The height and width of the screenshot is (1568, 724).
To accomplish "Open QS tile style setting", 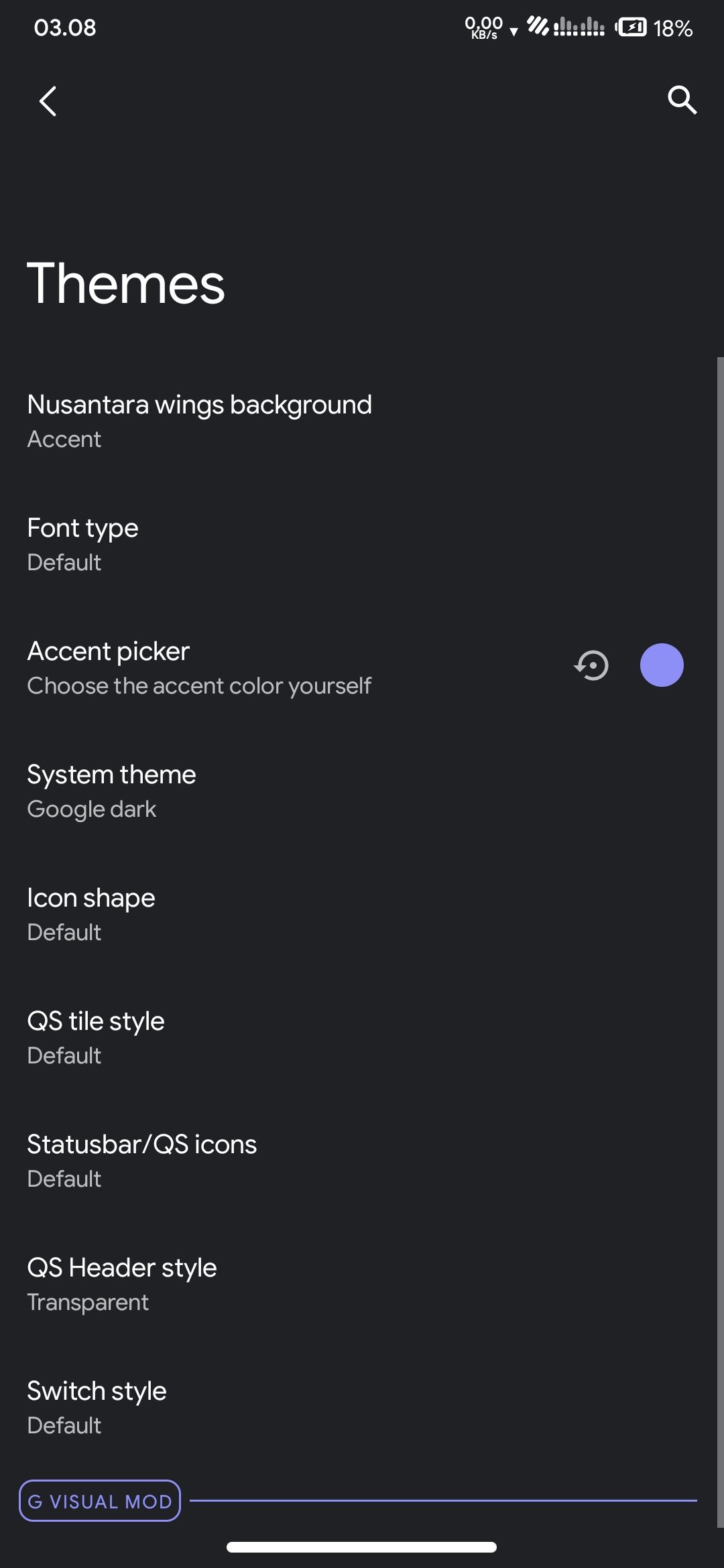I will 96,1037.
